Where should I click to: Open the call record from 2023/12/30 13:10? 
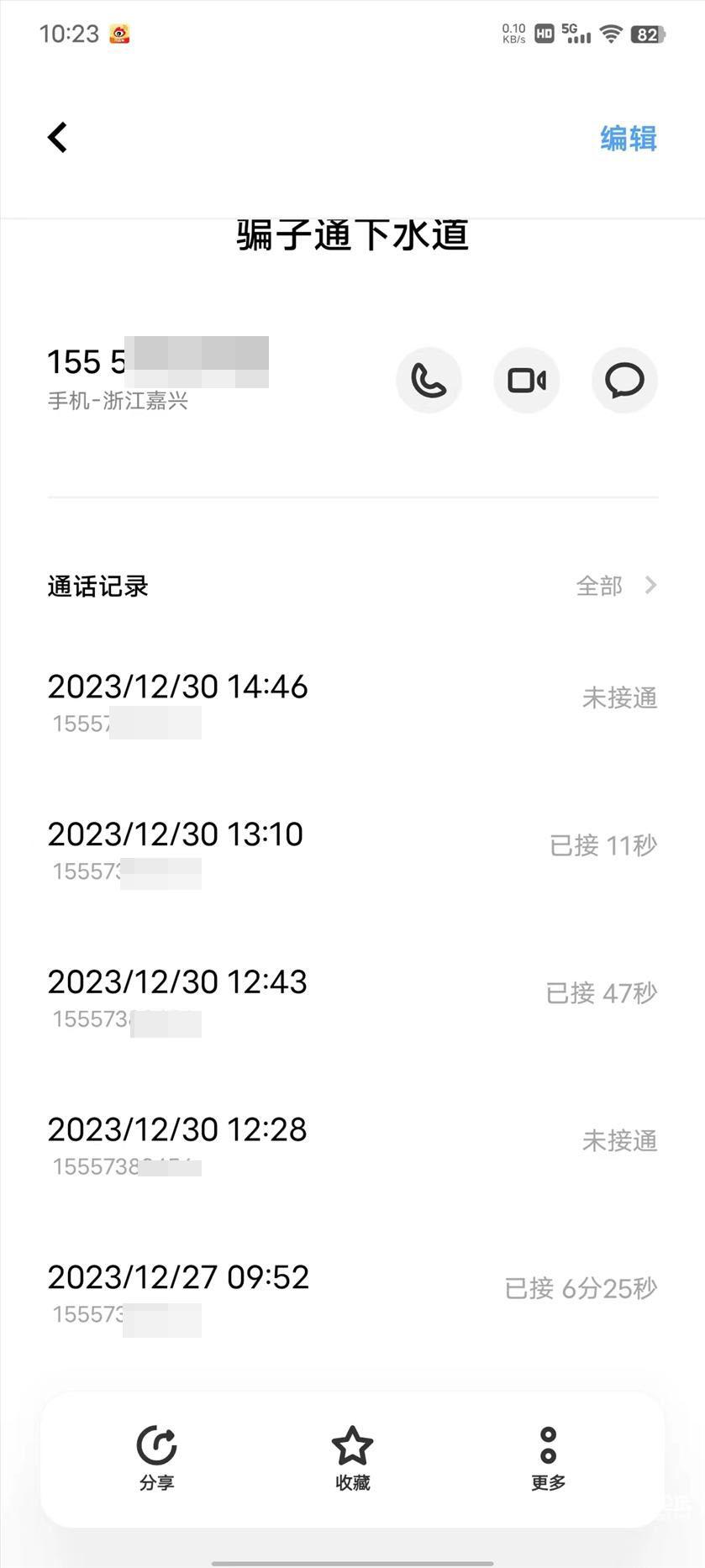click(352, 851)
